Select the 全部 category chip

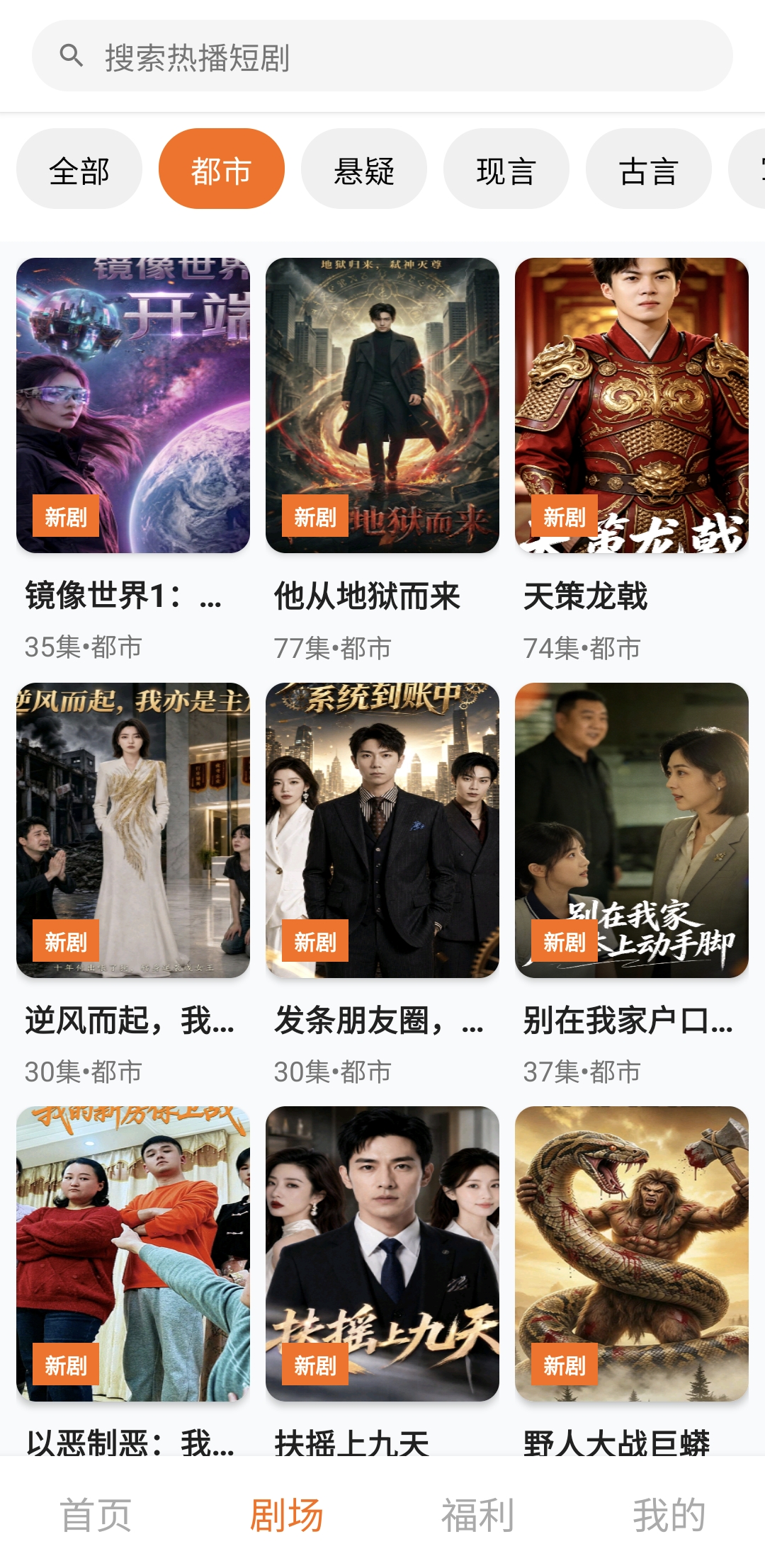79,169
